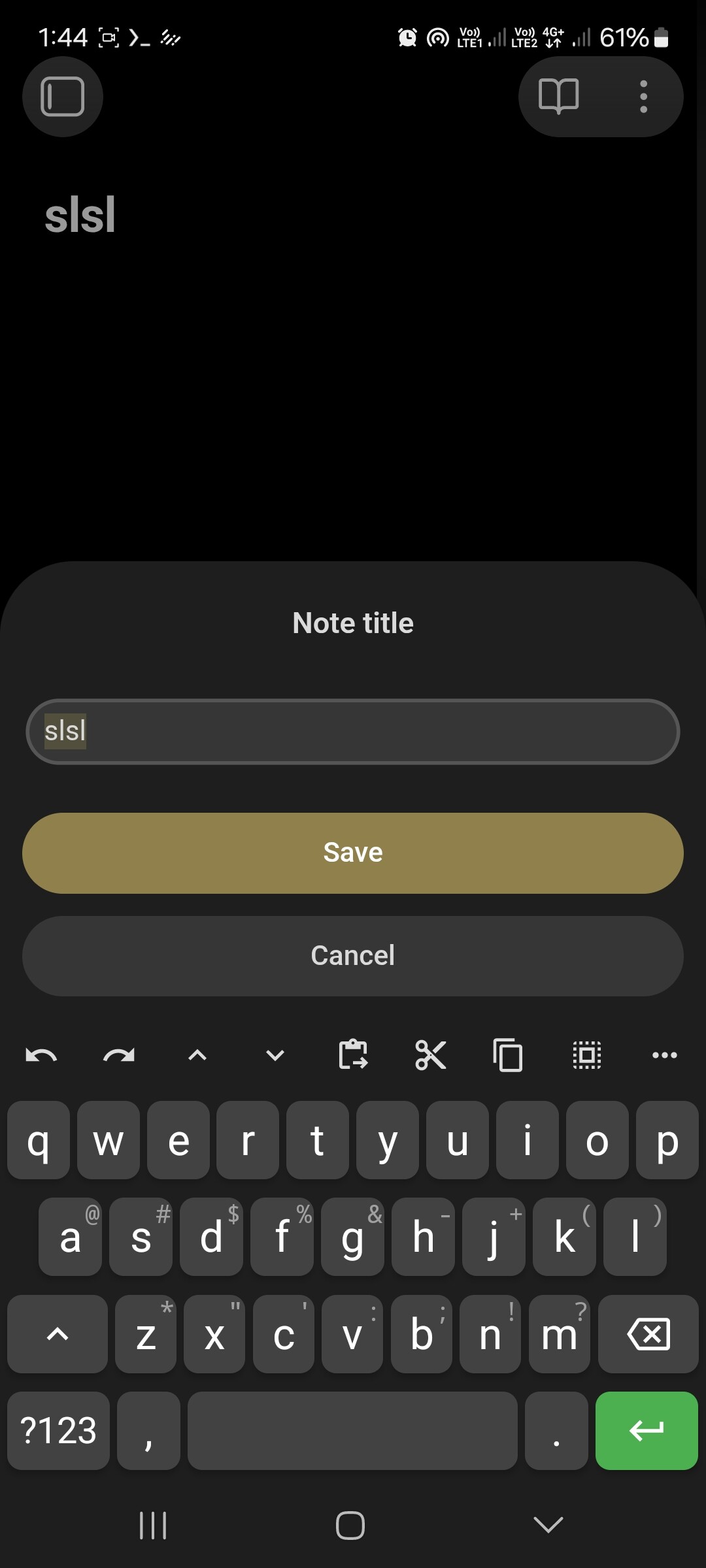Tap the green enter key

647,1431
